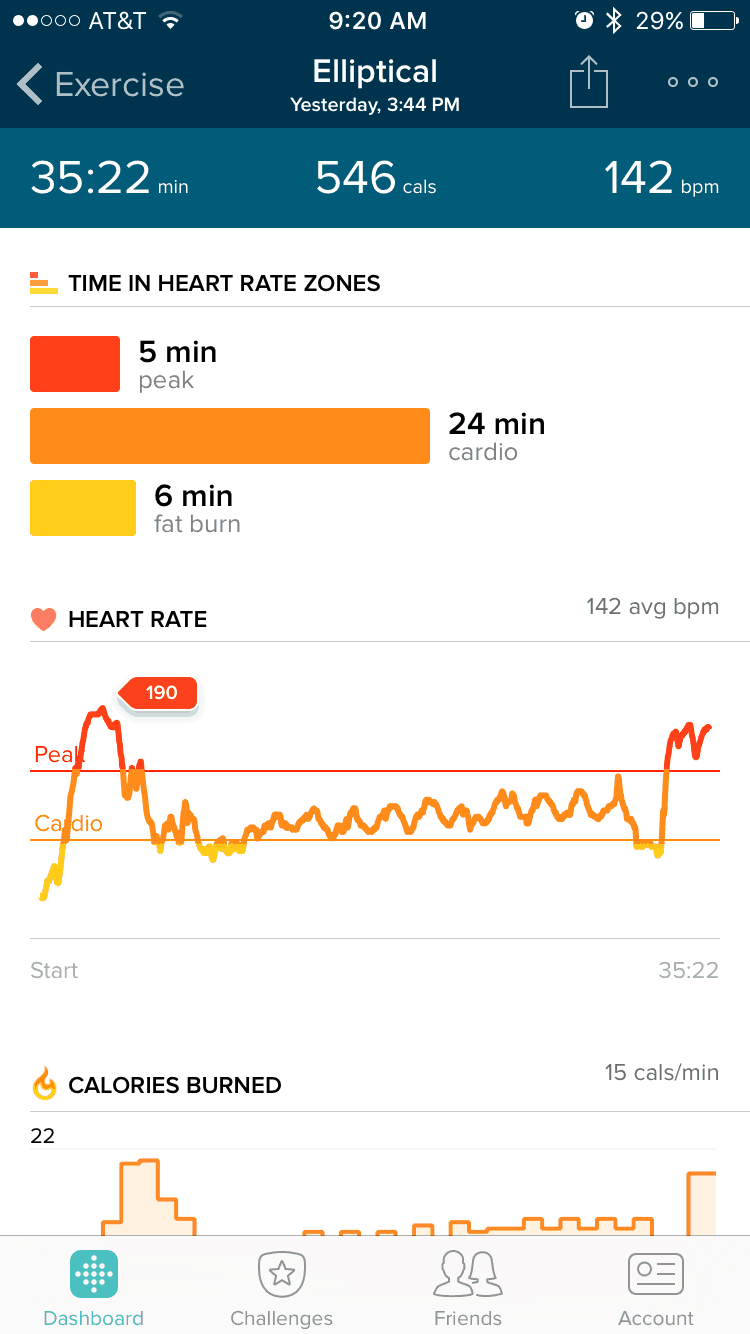Screen dimensions: 750x1334
Task: Switch to the Dashboard tab
Action: (x=94, y=1290)
